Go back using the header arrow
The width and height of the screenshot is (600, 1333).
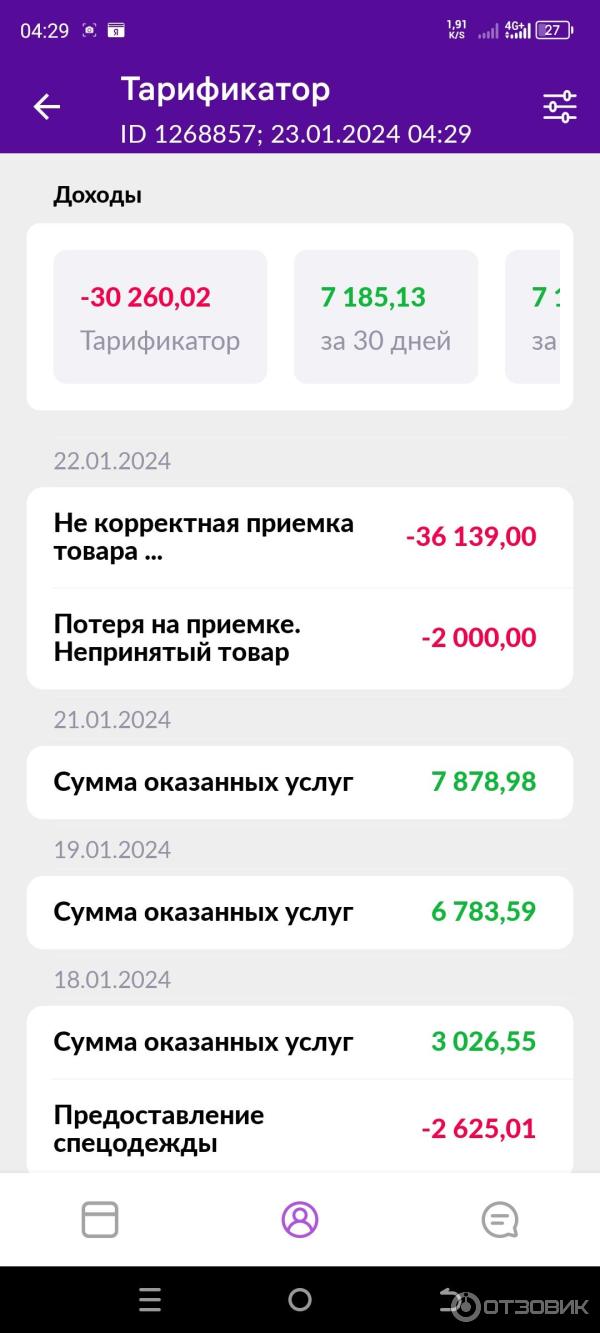coord(47,107)
